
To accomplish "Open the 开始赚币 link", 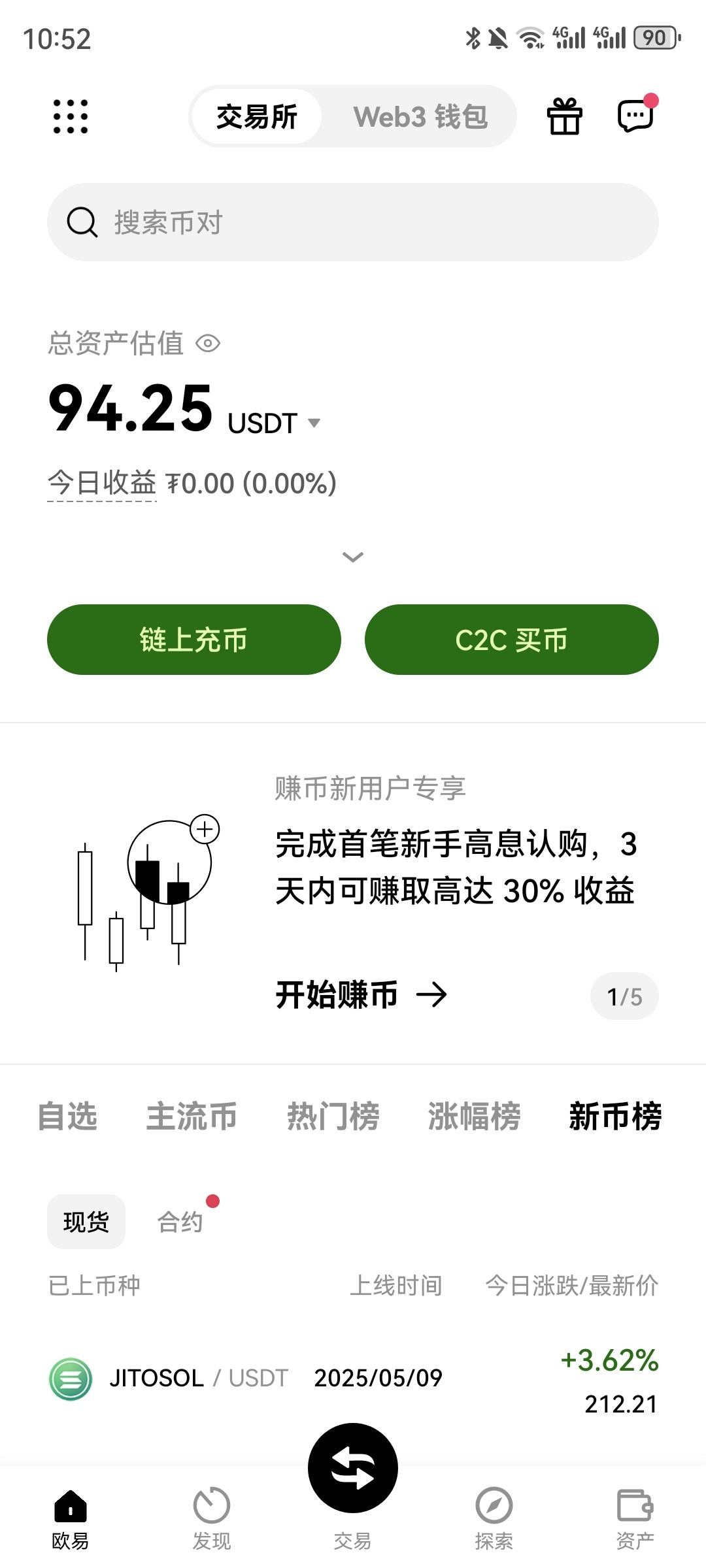I will click(361, 995).
